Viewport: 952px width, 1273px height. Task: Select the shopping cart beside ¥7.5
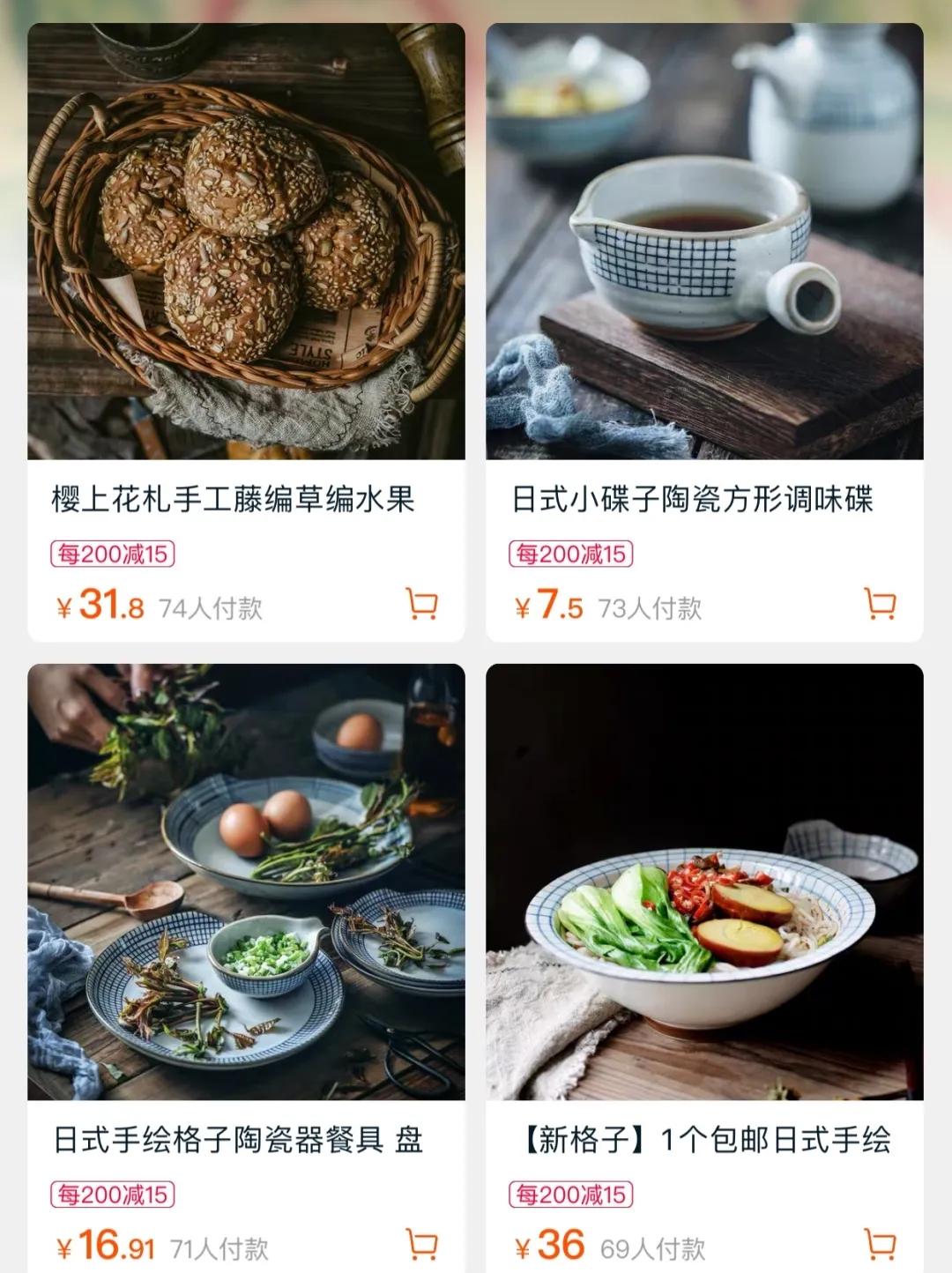pyautogui.click(x=878, y=605)
